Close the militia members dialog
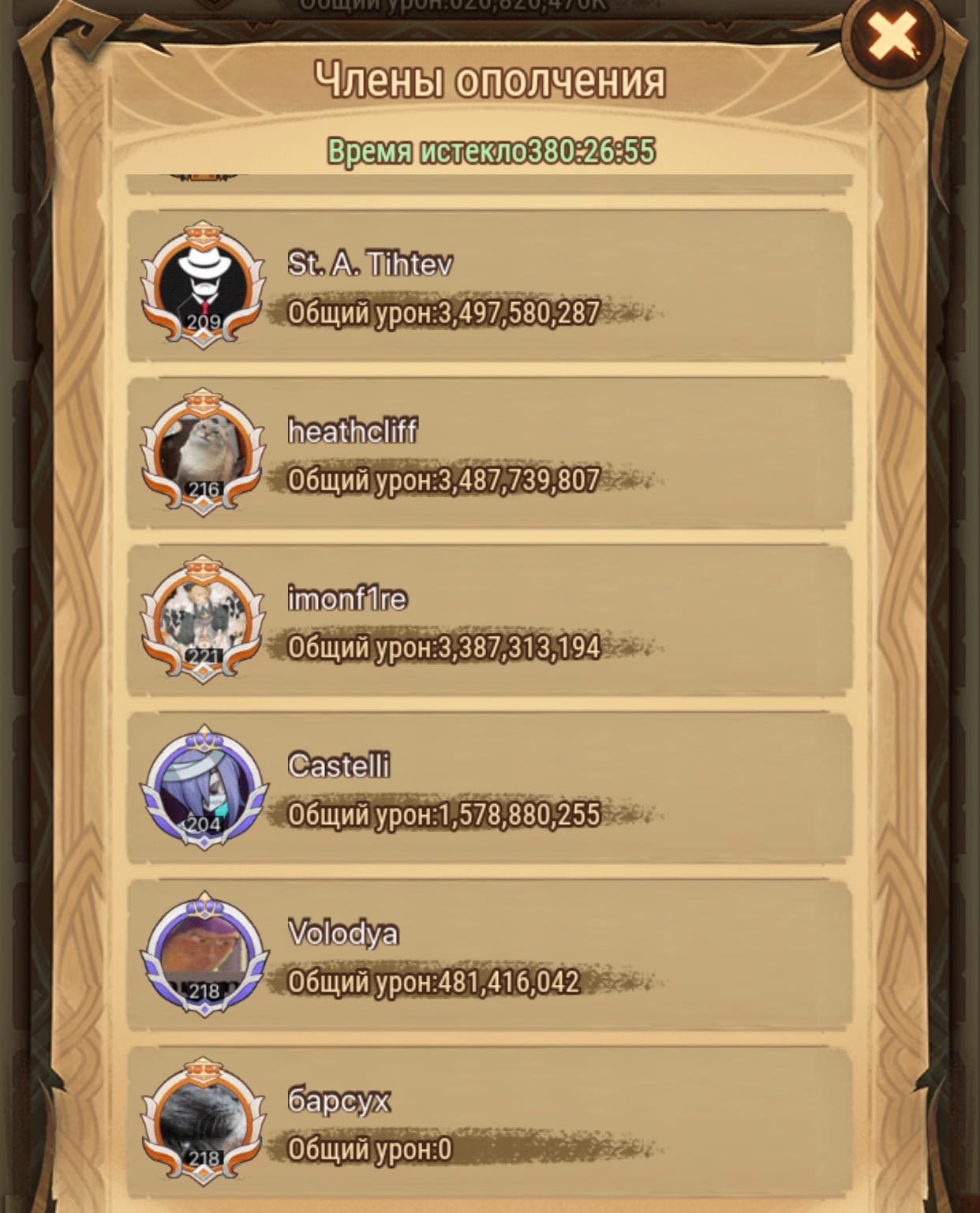The height and width of the screenshot is (1213, 980). tap(892, 37)
